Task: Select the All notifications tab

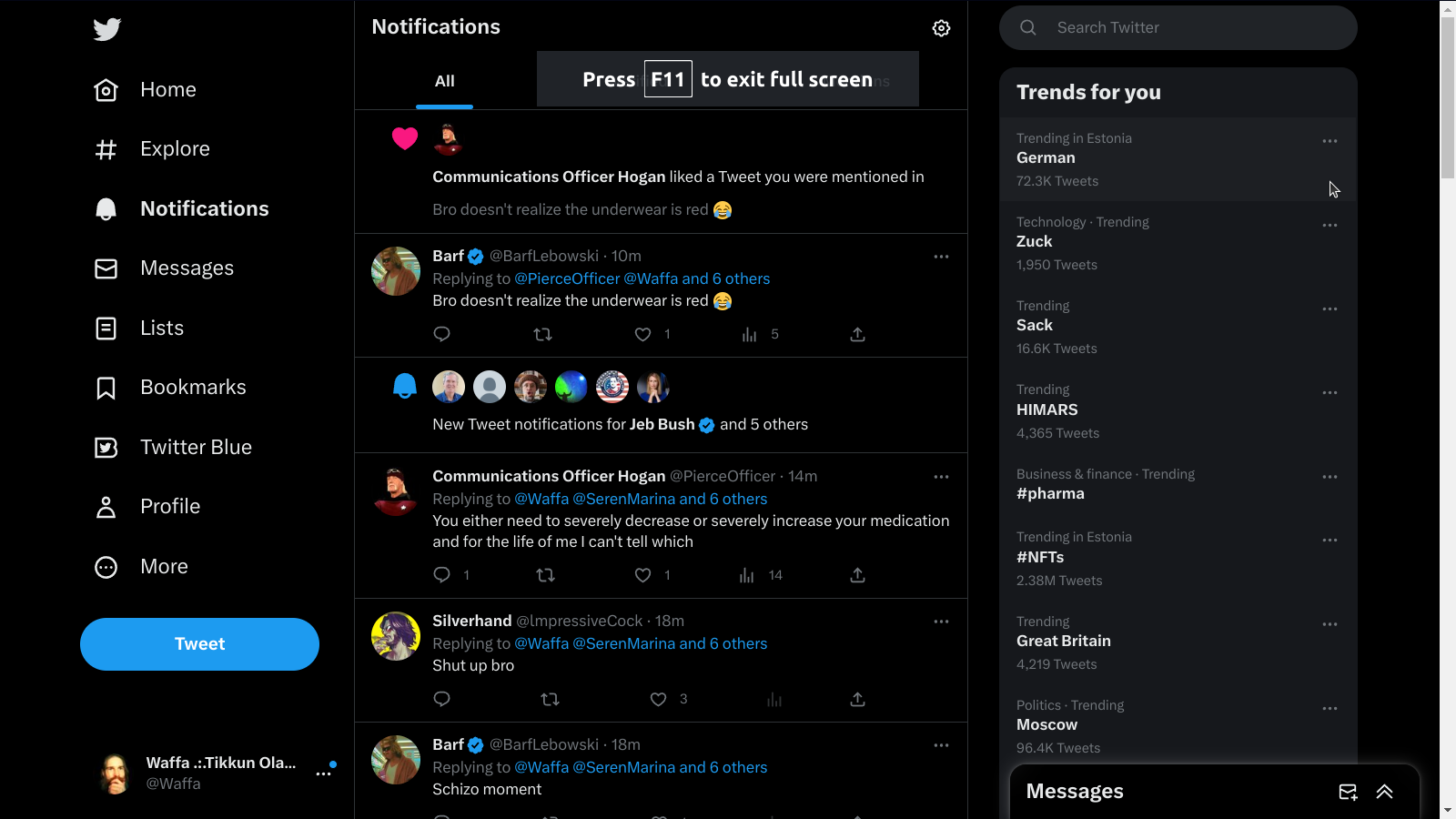Action: (x=444, y=81)
